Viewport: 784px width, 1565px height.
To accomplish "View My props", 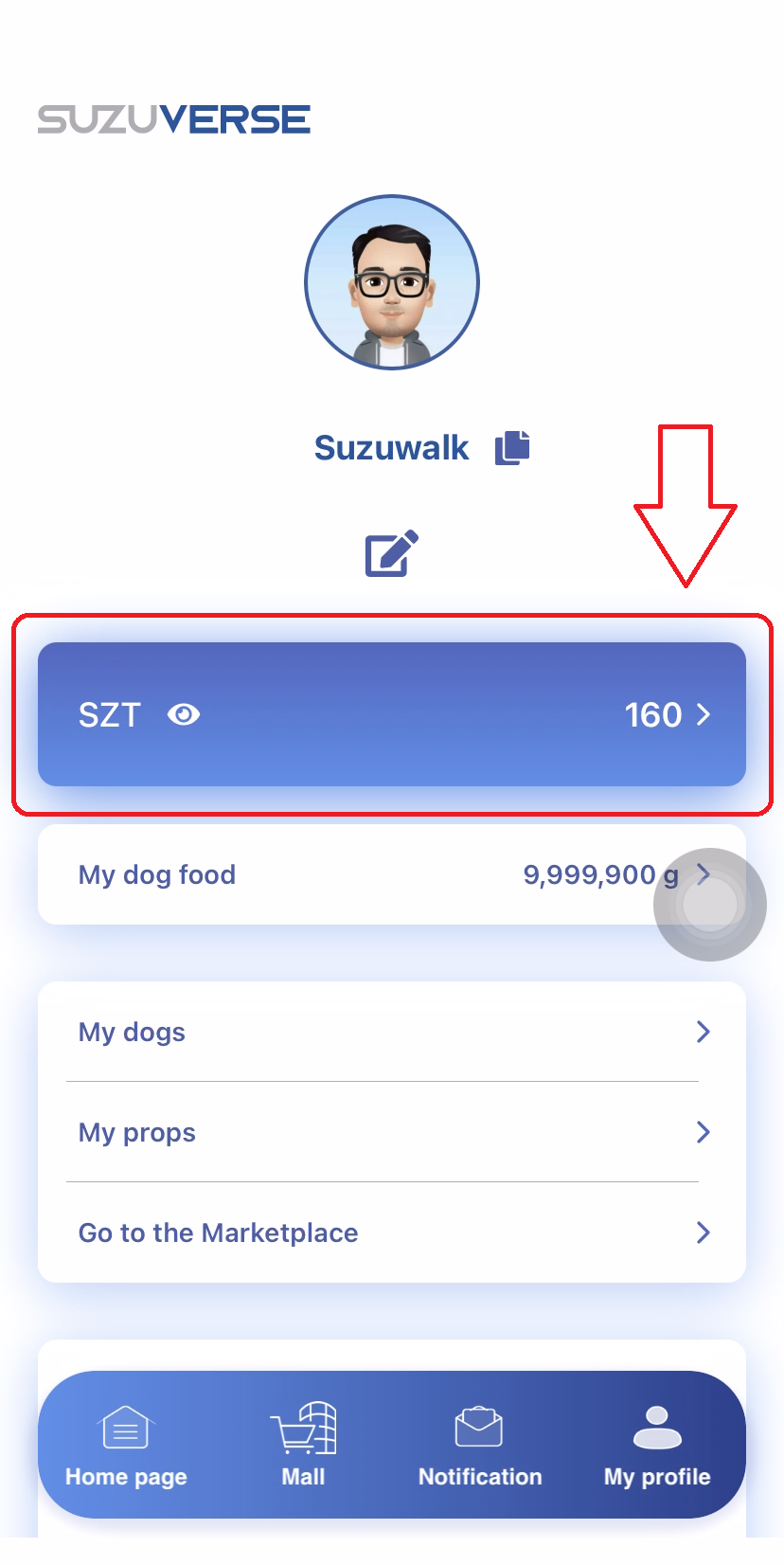I will point(391,1132).
